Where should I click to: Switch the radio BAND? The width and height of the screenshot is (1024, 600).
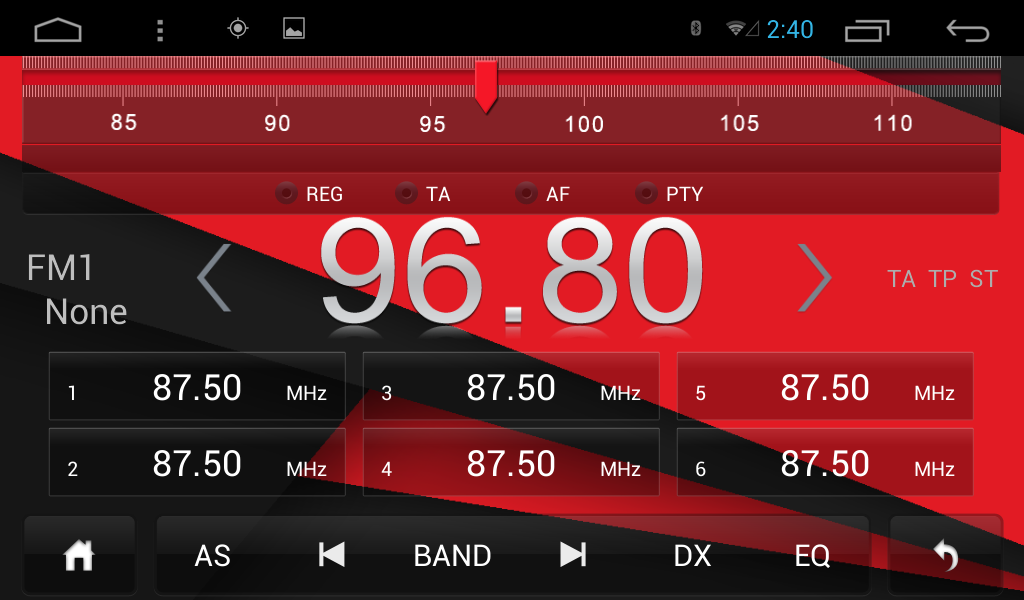point(452,555)
